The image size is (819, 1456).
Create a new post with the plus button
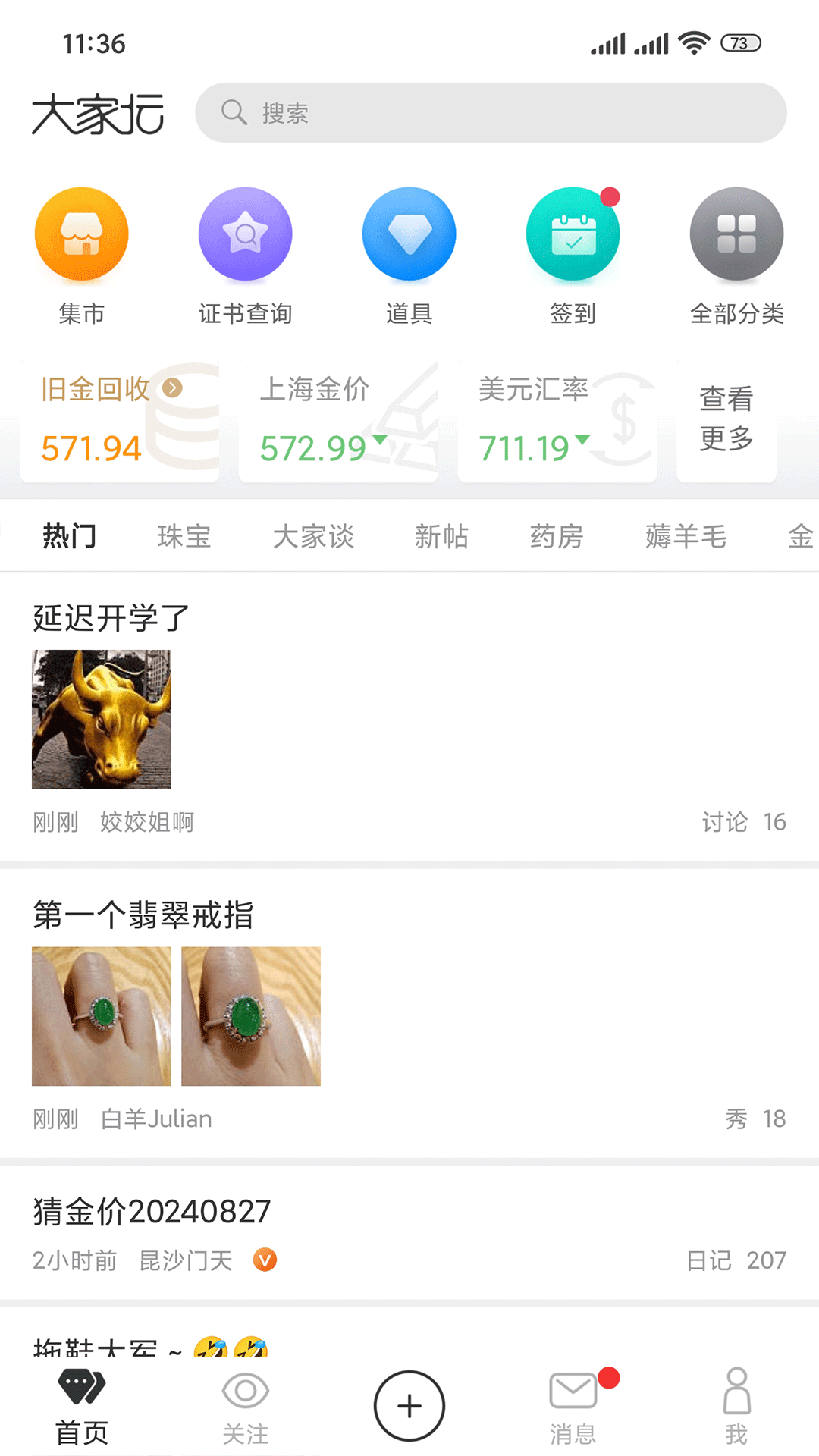pos(409,1406)
